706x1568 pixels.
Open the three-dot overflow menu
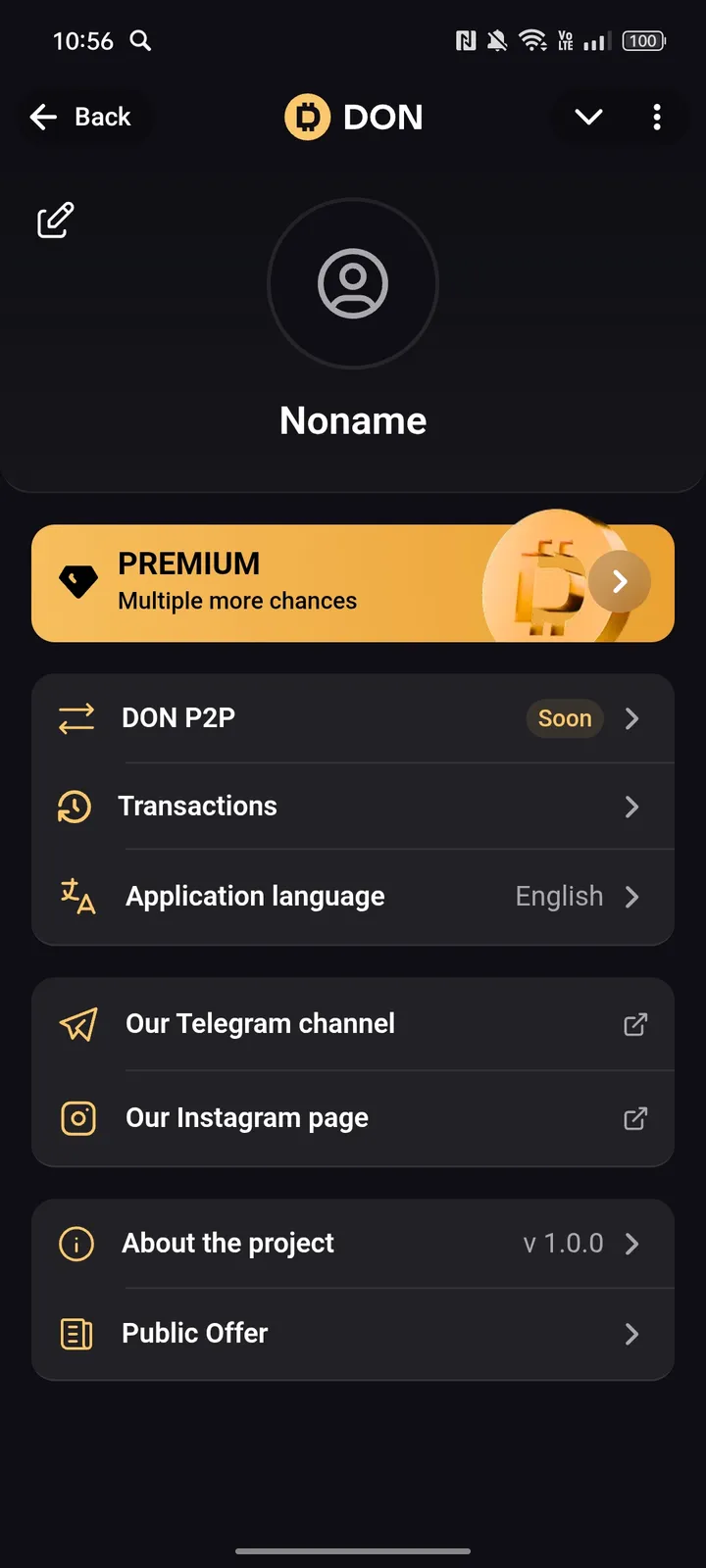coord(657,117)
